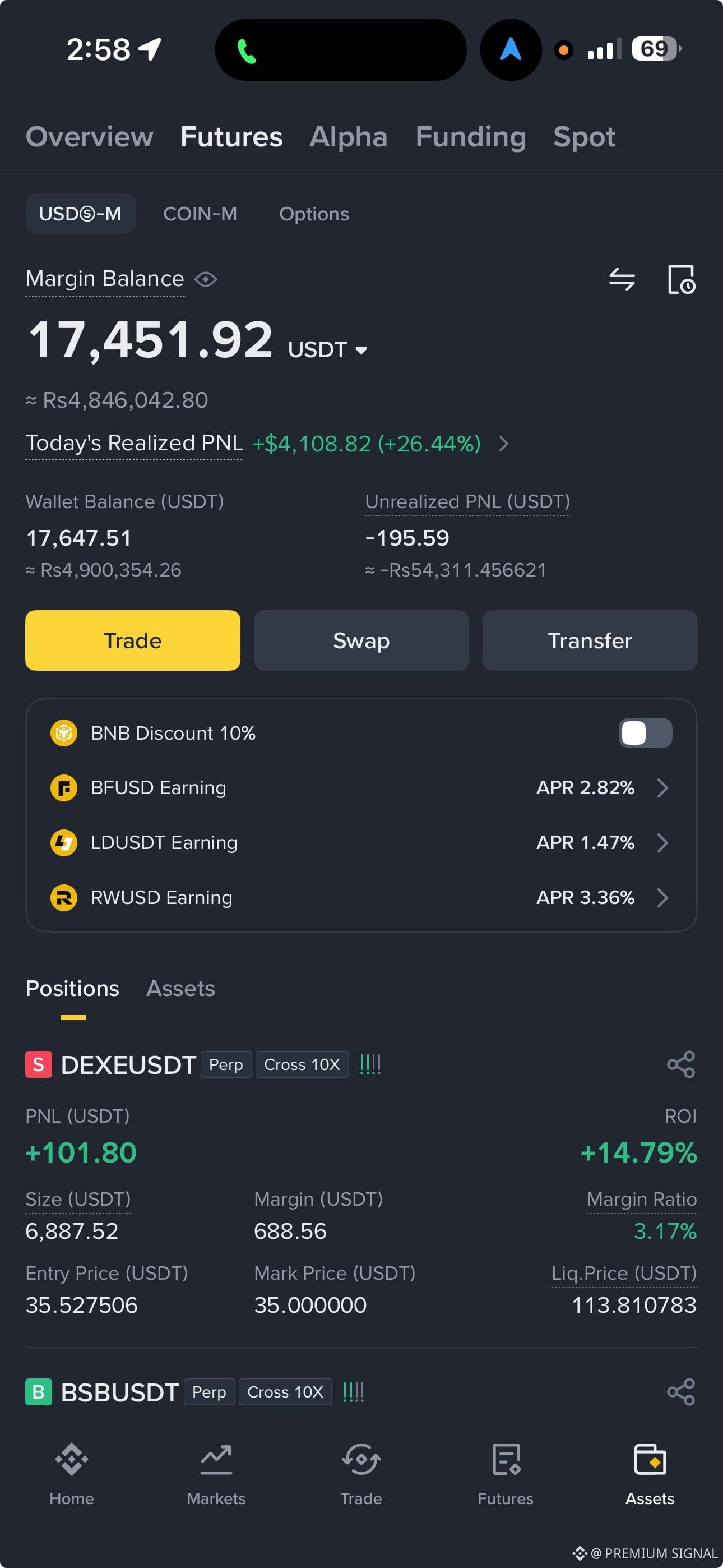The image size is (723, 1568).
Task: Hide the margin balance with eye icon
Action: coord(206,279)
